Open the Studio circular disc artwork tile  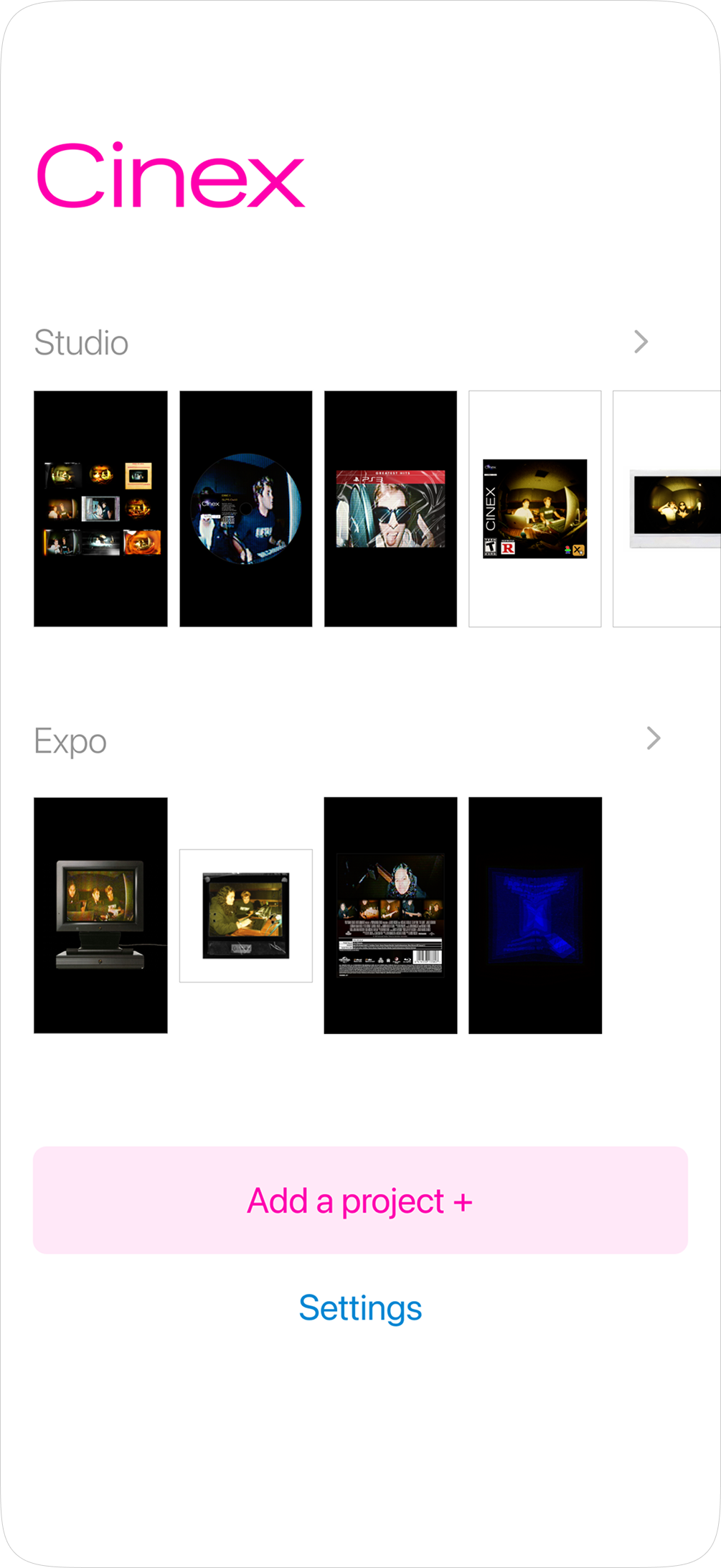point(245,509)
